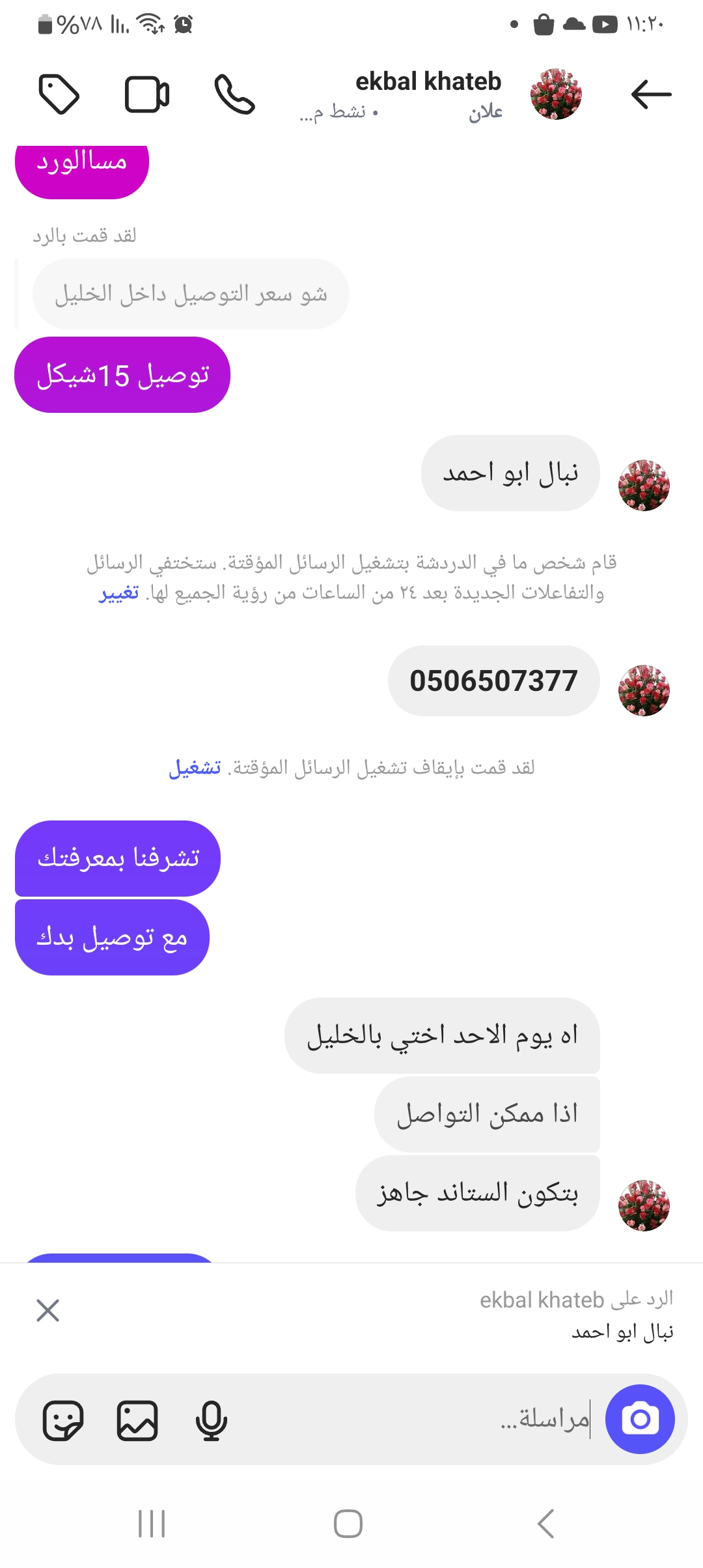This screenshot has height=1568, width=703.
Task: Tap the تشغيل link to enable vanishing messages
Action: 195,768
